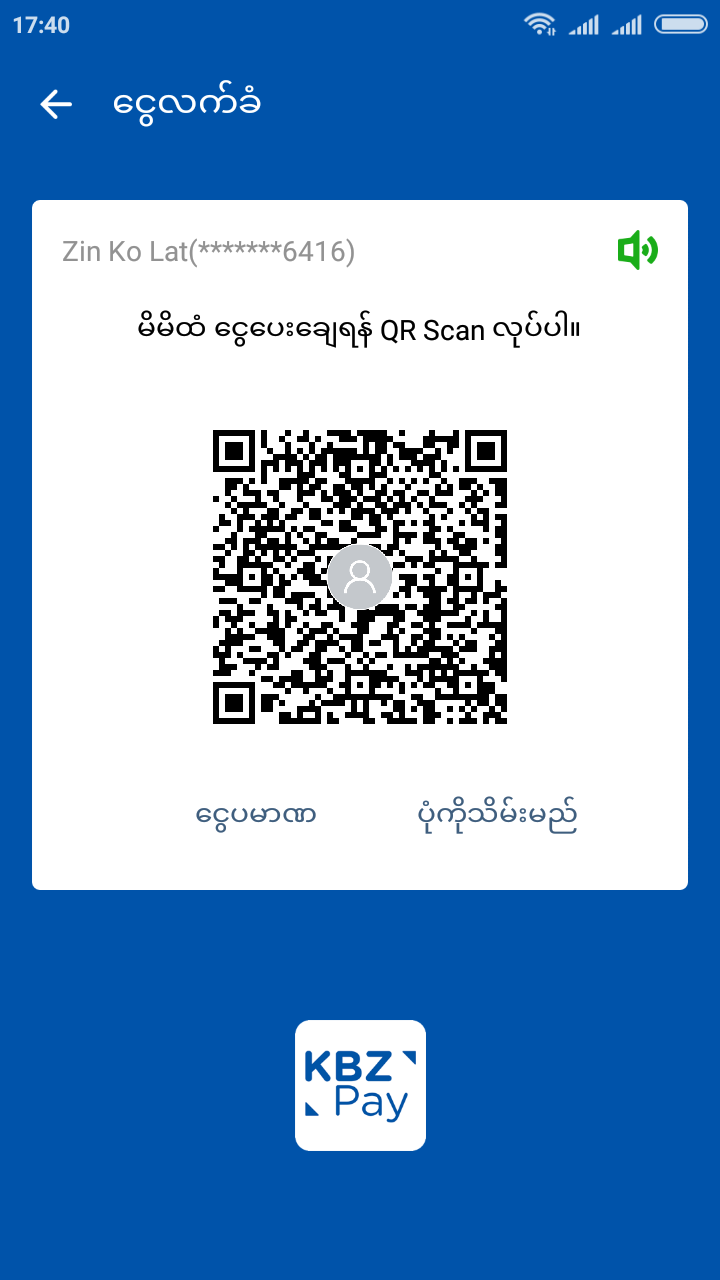
Task: Tap ငွေပမာဏ to set the amount
Action: tap(256, 815)
